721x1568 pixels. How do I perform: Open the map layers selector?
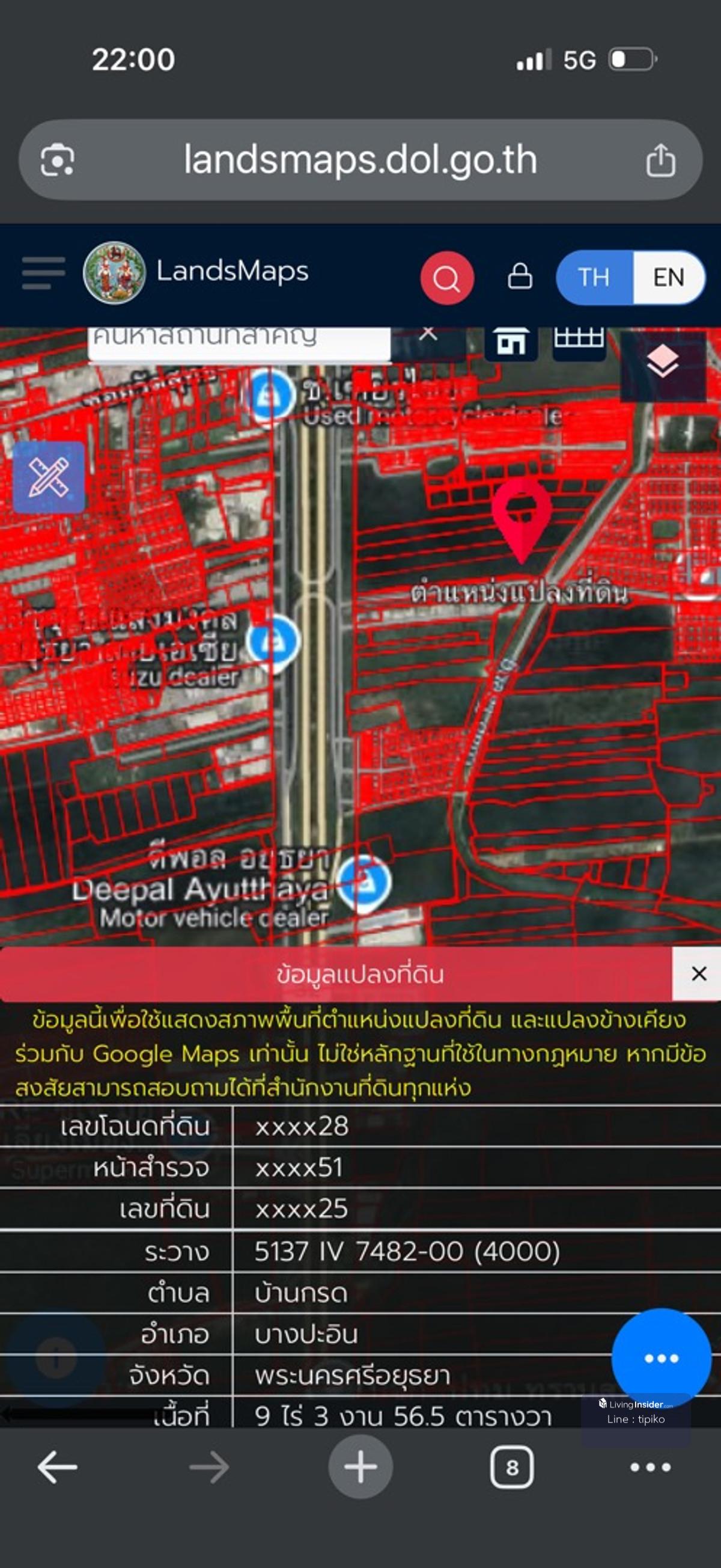pyautogui.click(x=663, y=362)
